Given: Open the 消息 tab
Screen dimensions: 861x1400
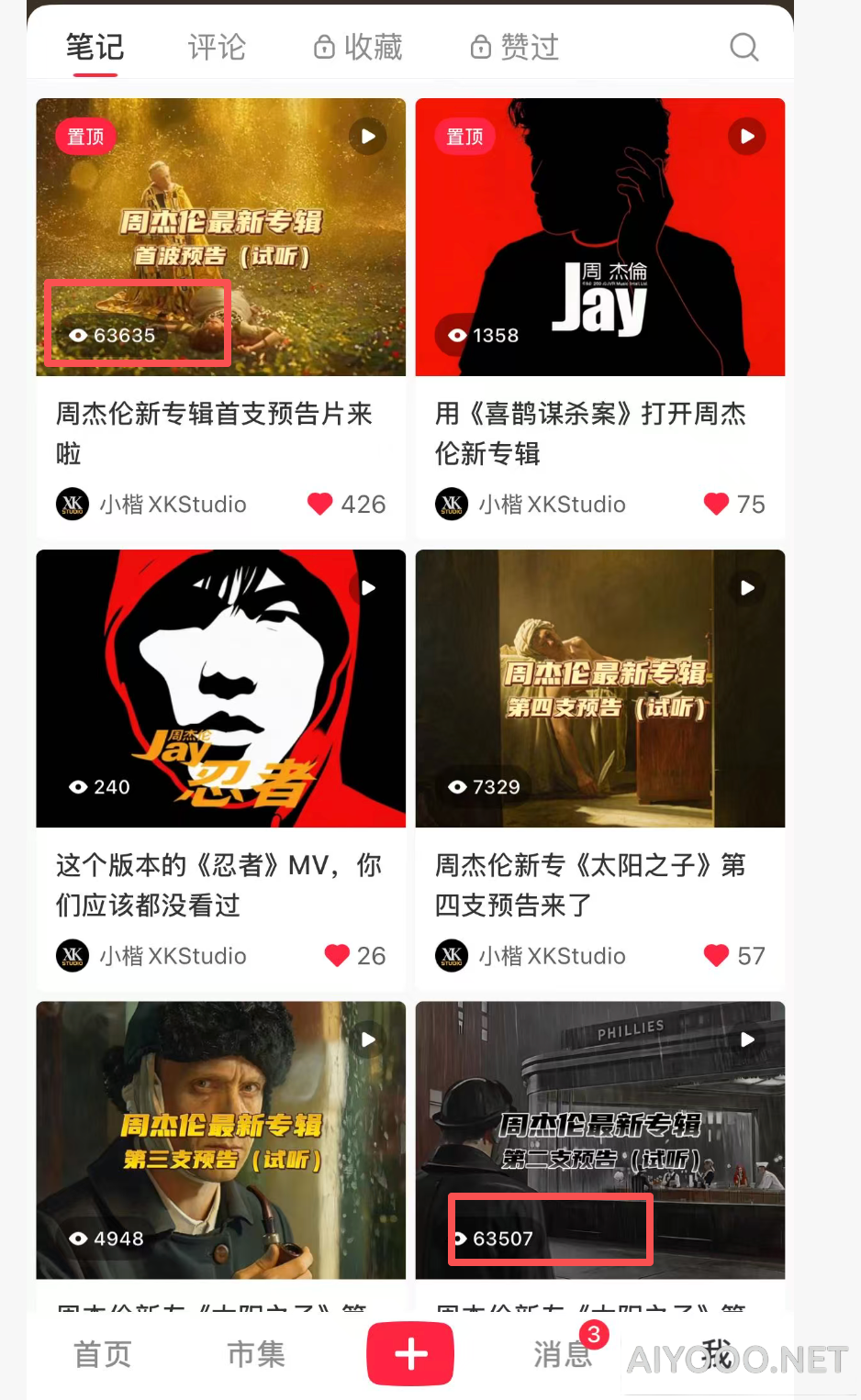Looking at the screenshot, I should tap(562, 1354).
